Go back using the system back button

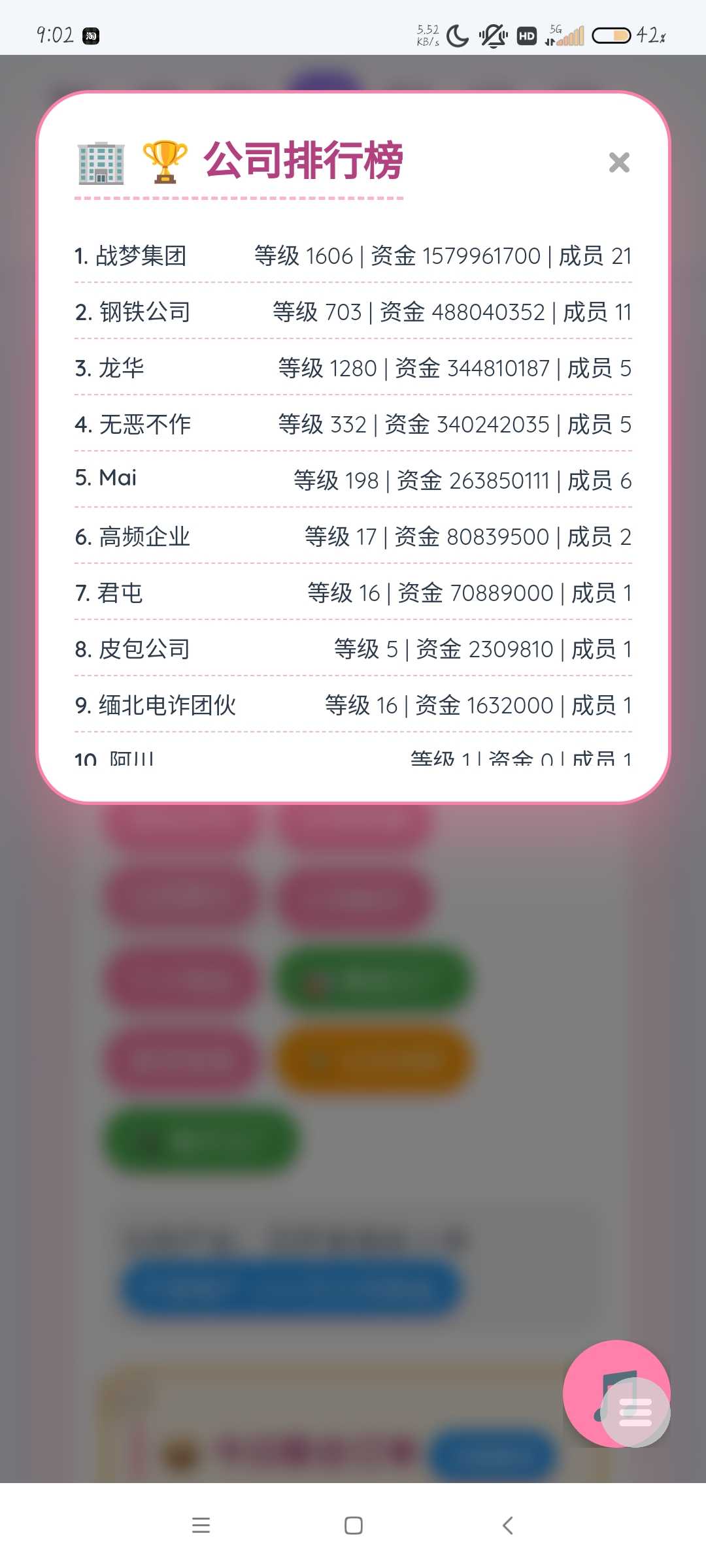507,1526
